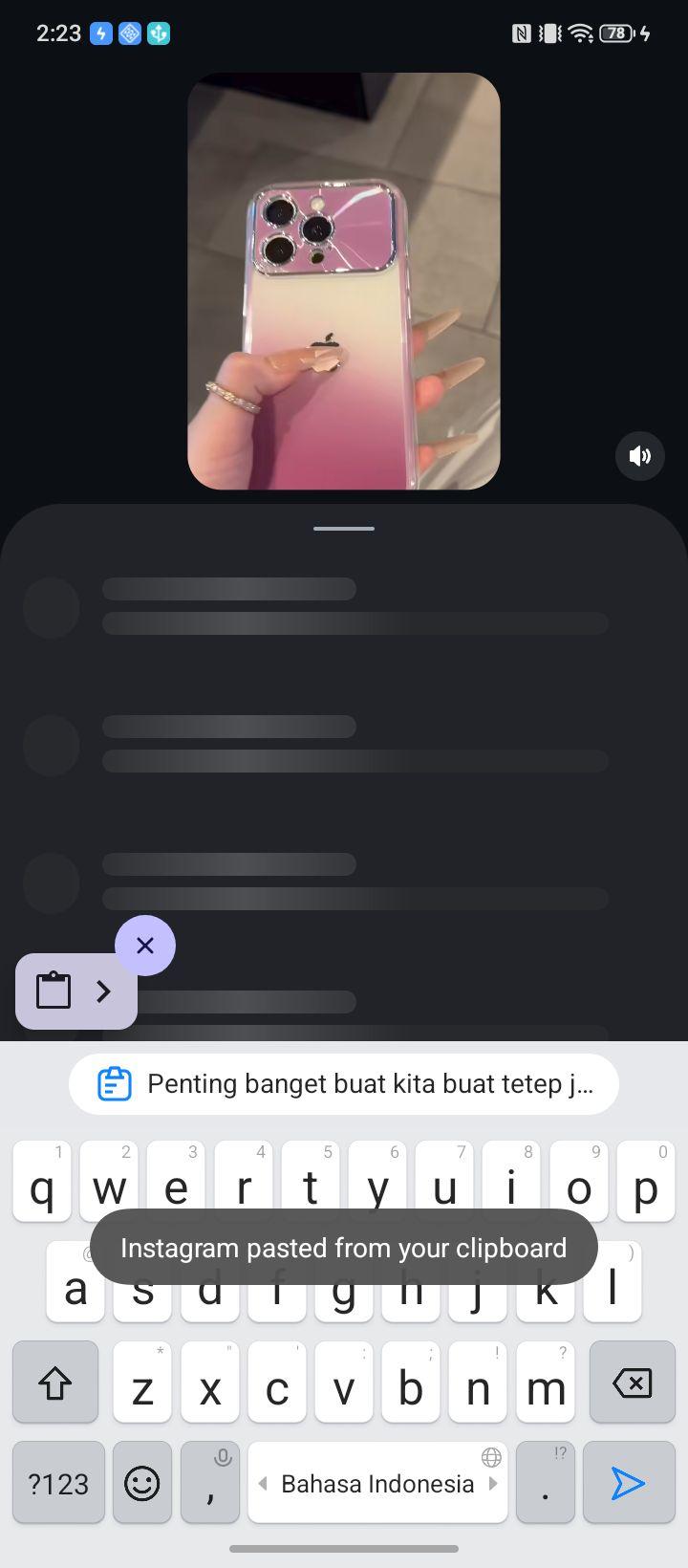Tap the keyboard's blue send arrow

tap(629, 1483)
